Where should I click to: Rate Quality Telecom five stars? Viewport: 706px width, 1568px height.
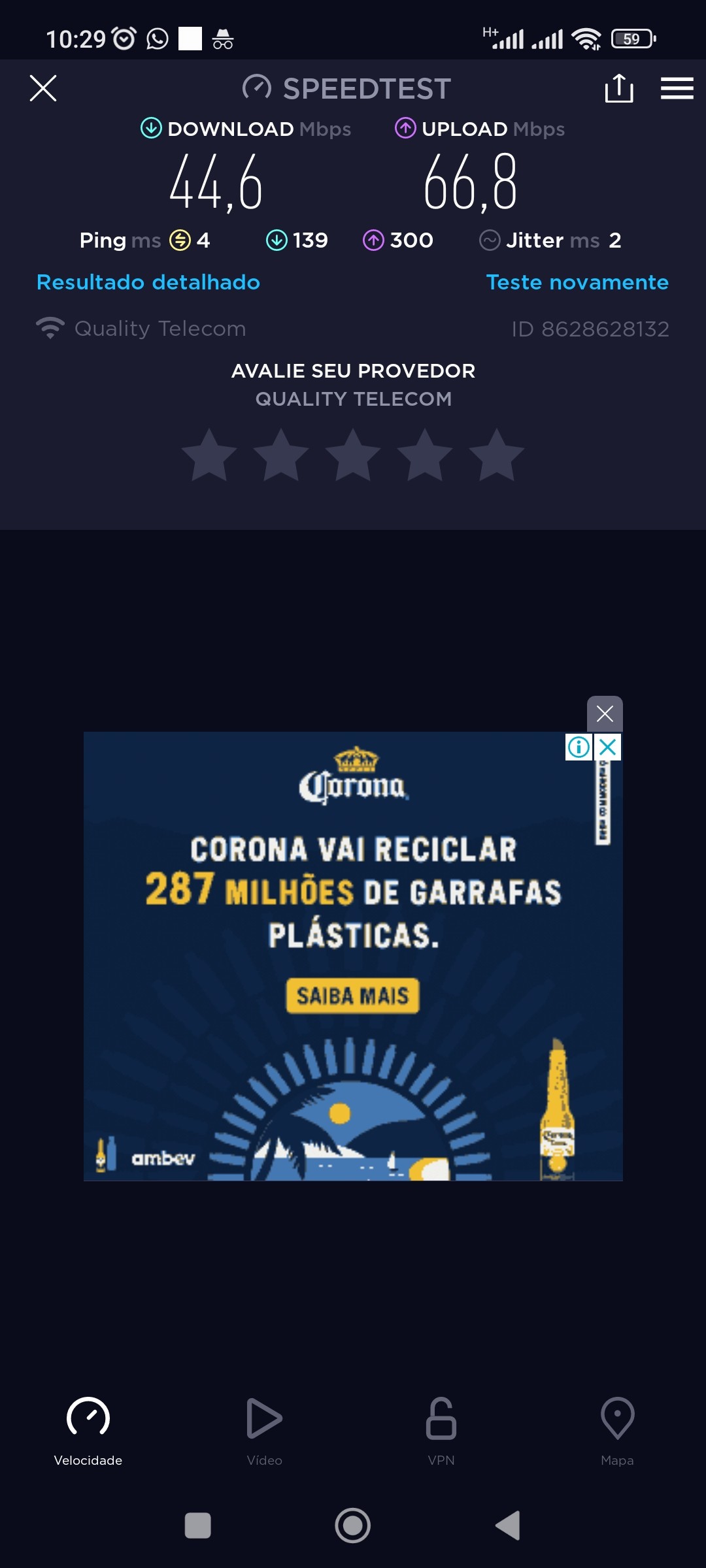click(x=497, y=456)
